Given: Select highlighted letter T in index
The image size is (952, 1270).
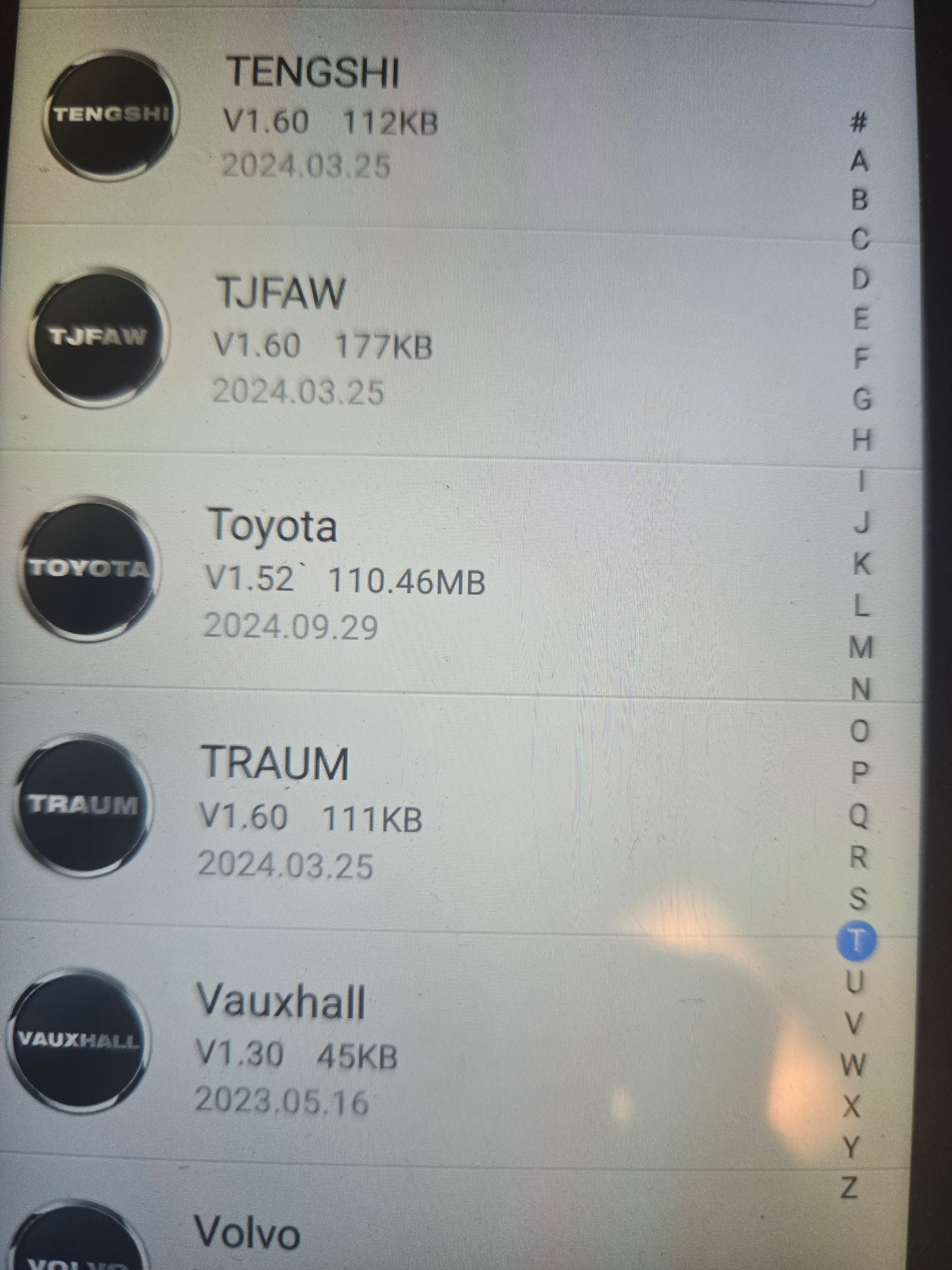Looking at the screenshot, I should pyautogui.click(x=857, y=940).
